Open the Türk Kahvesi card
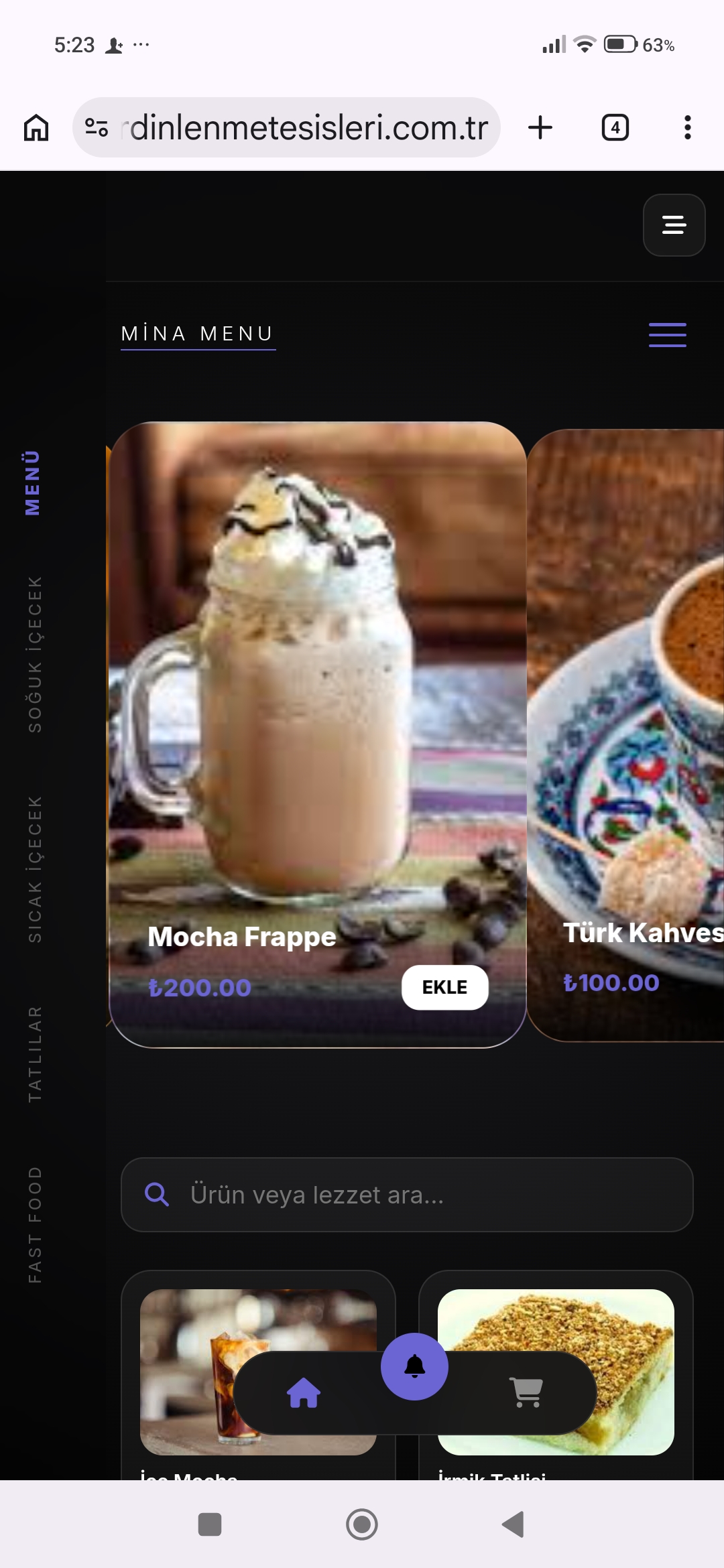Image resolution: width=724 pixels, height=1568 pixels. 627,737
